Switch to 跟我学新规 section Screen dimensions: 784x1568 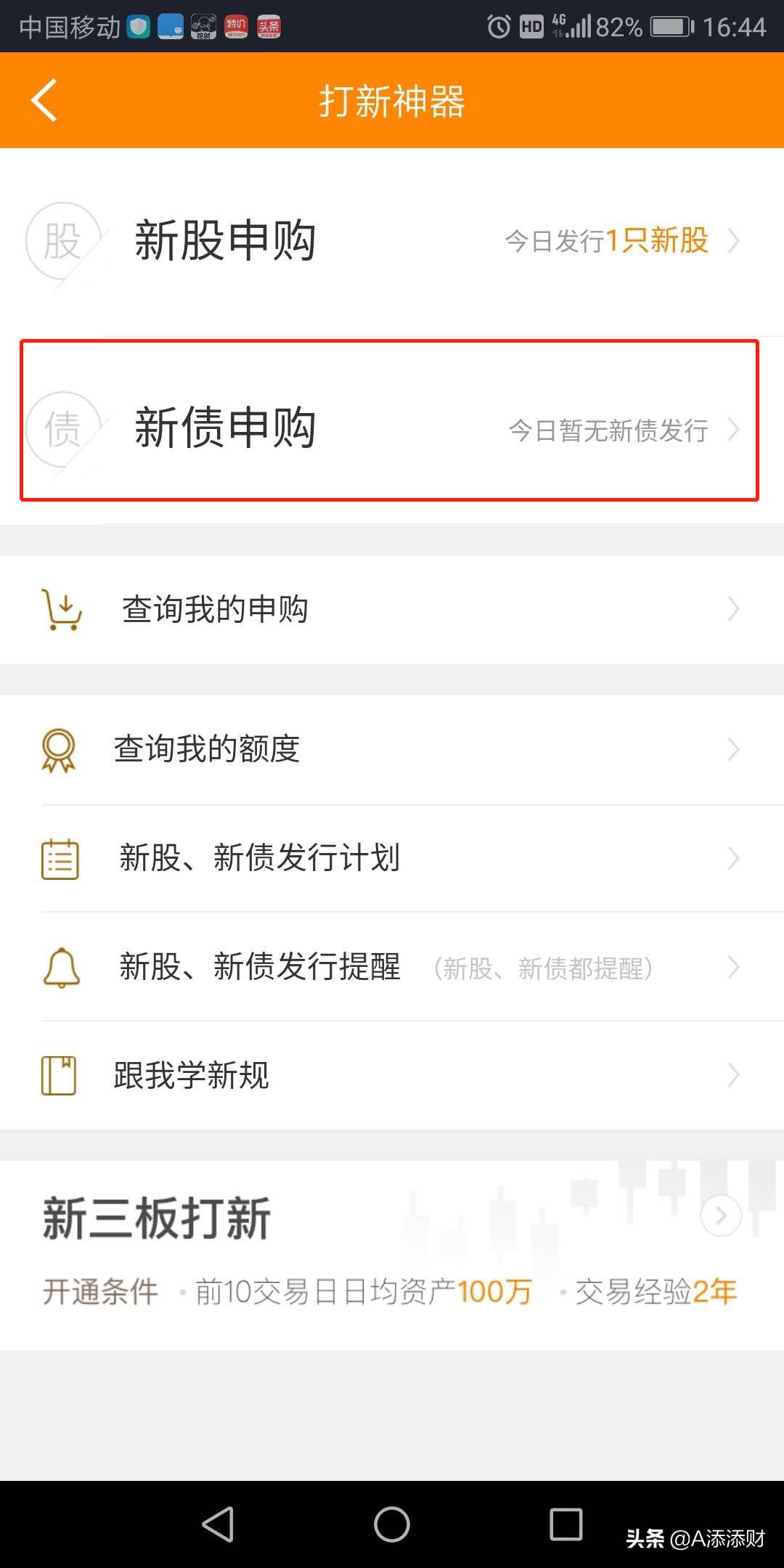click(x=392, y=1075)
